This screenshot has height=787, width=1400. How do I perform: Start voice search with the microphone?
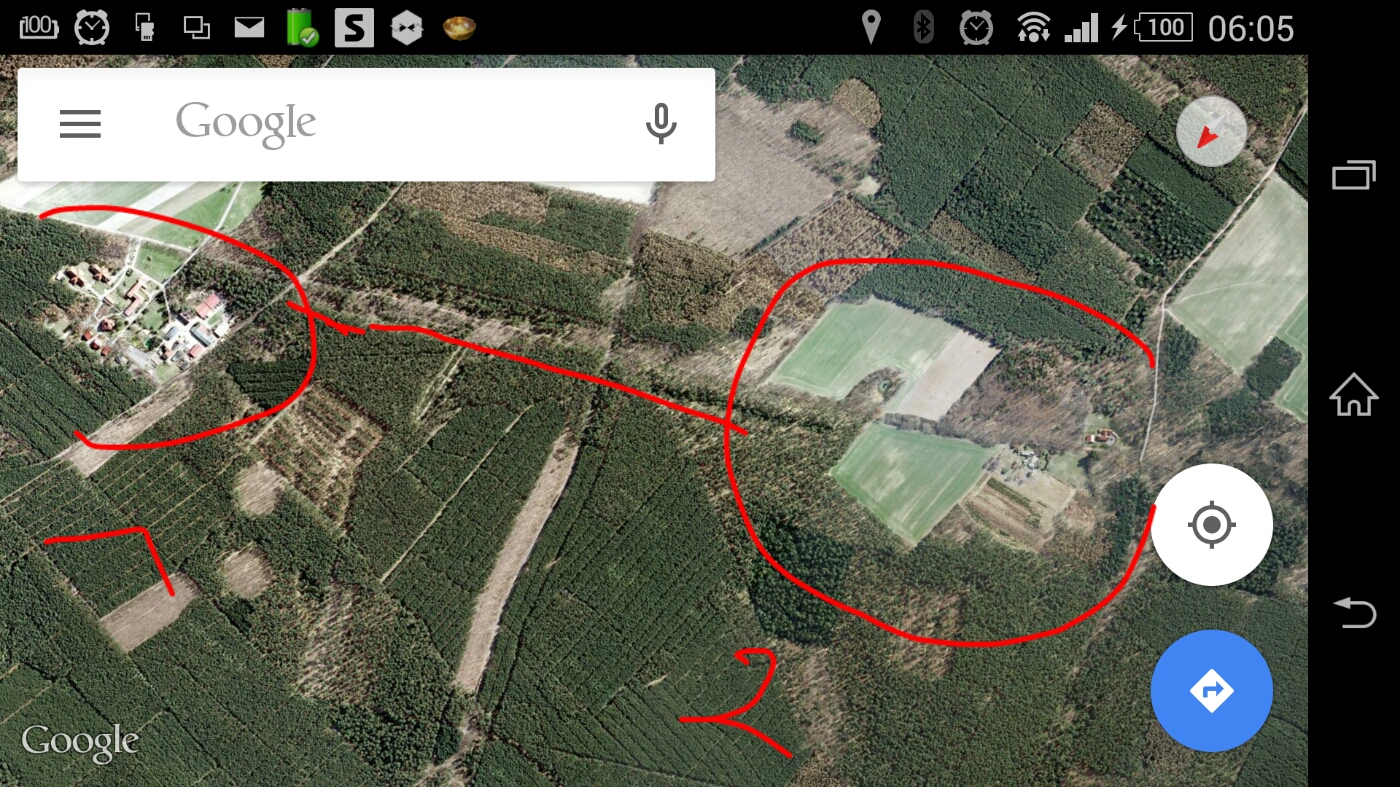[x=661, y=124]
